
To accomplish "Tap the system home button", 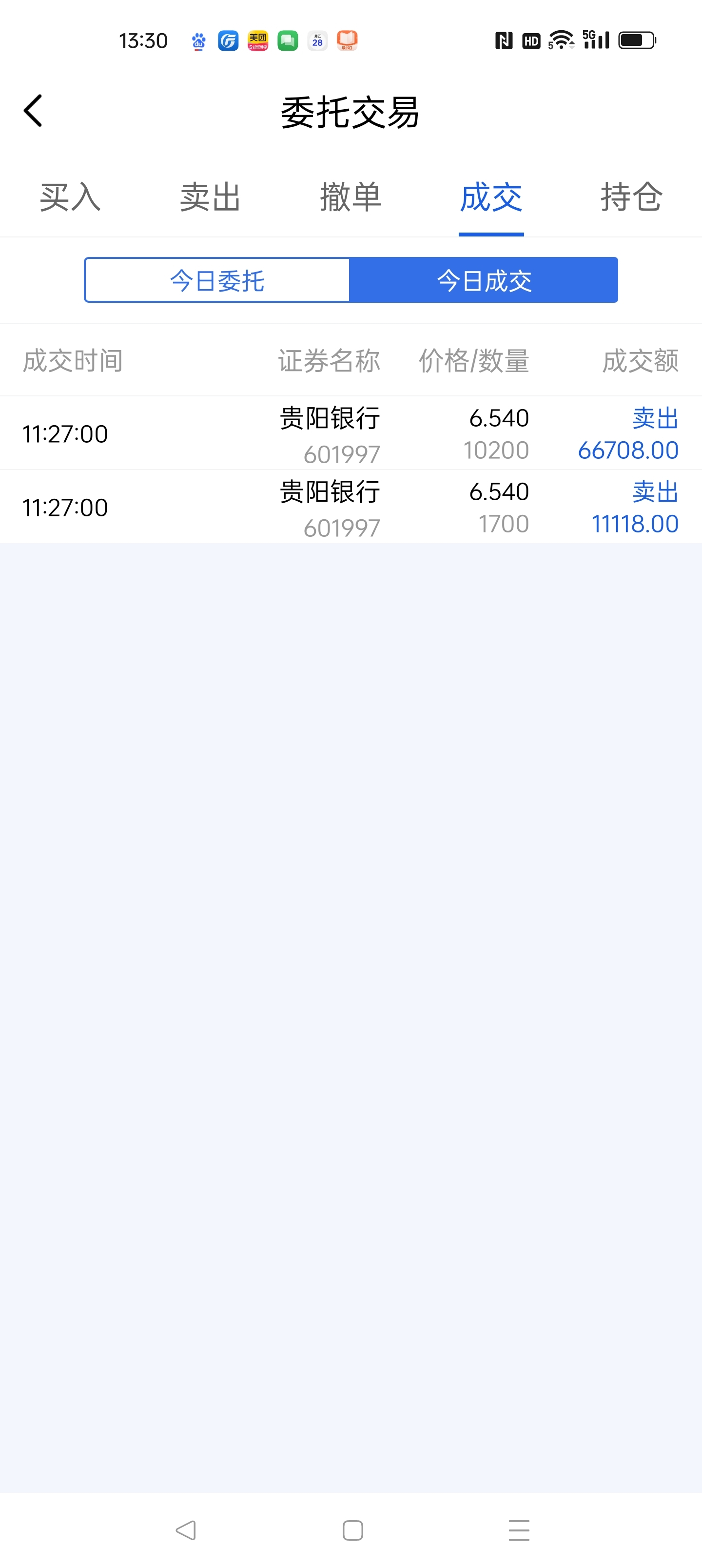I will tap(352, 1530).
